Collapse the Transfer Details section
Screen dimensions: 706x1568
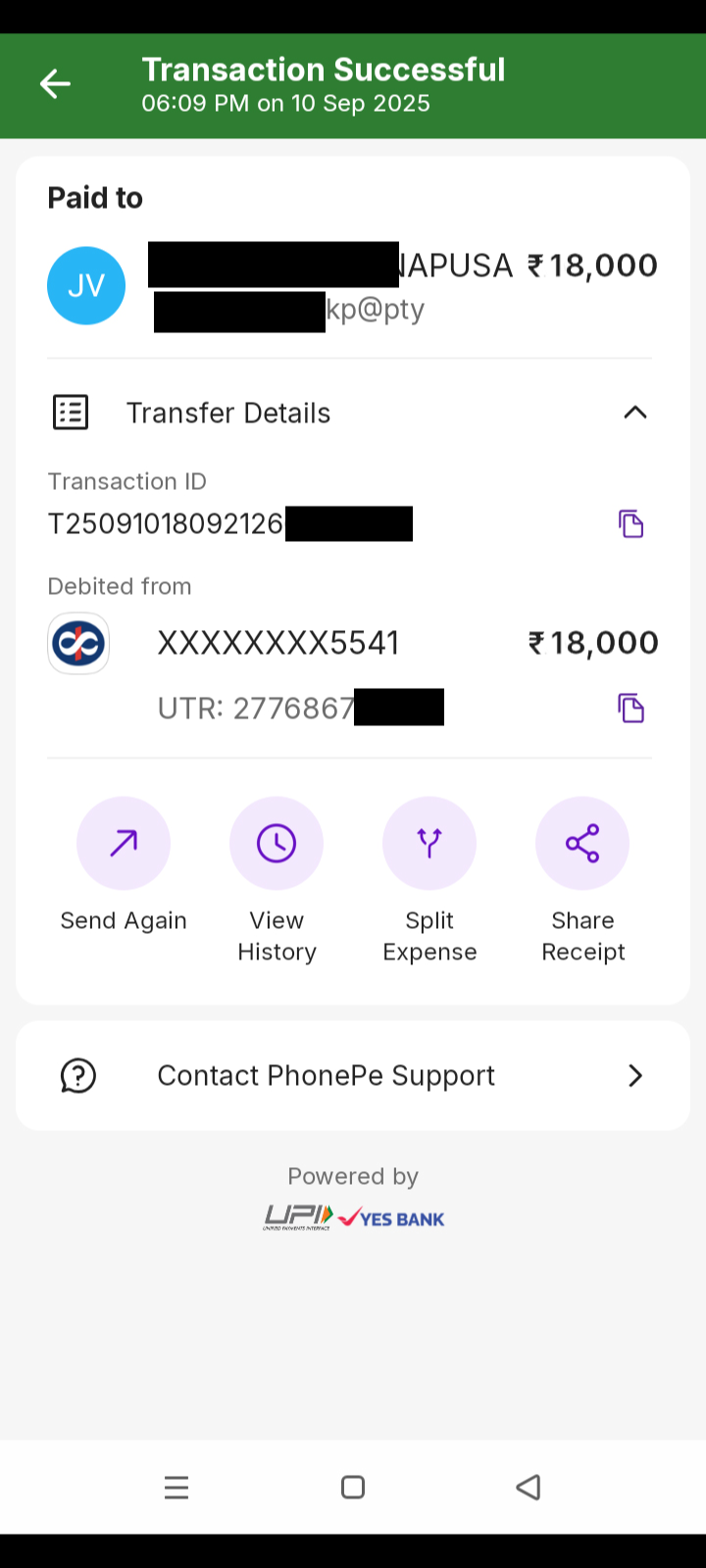[x=634, y=413]
